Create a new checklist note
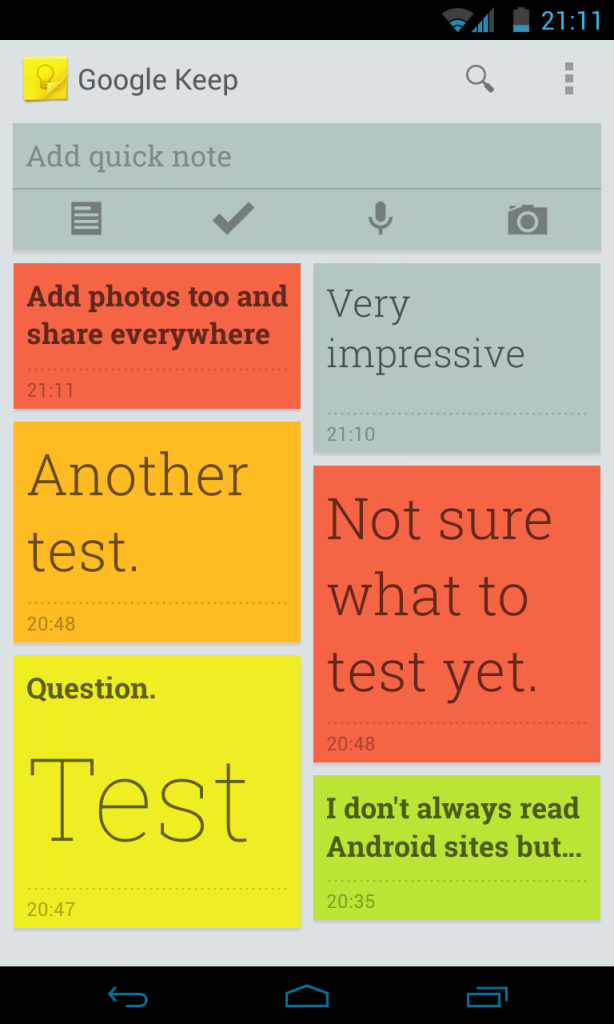Viewport: 614px width, 1024px height. point(233,218)
